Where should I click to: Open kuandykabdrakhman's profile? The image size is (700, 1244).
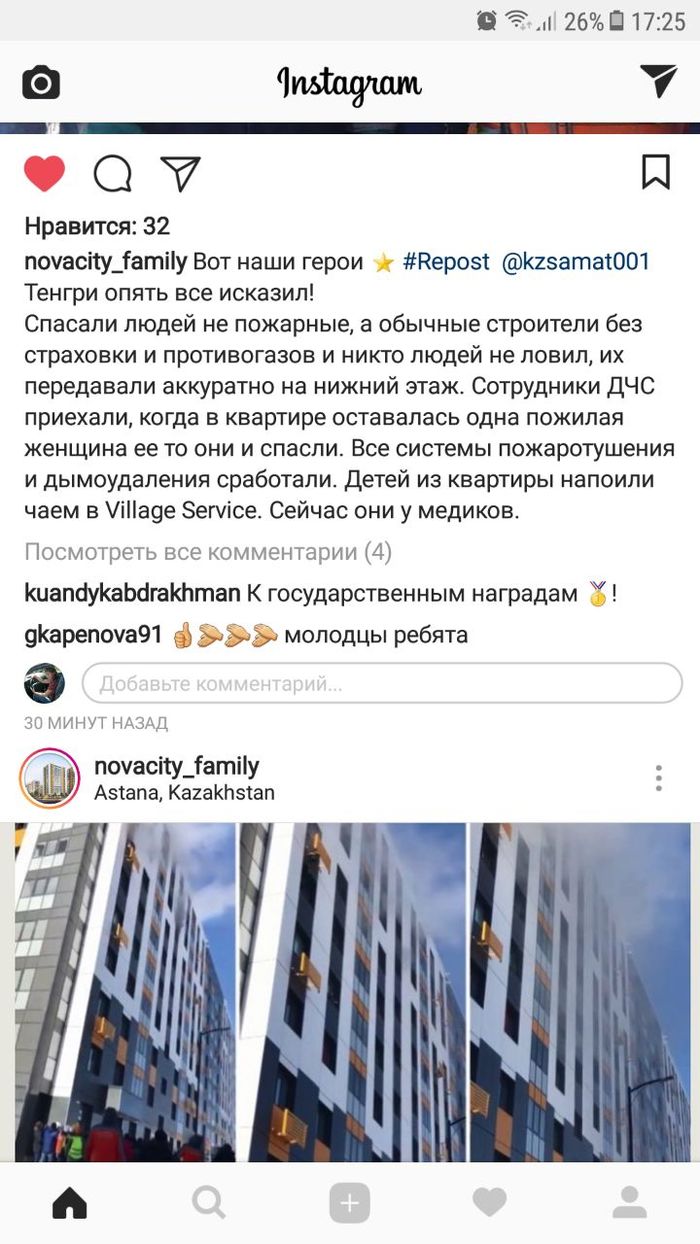[132, 593]
